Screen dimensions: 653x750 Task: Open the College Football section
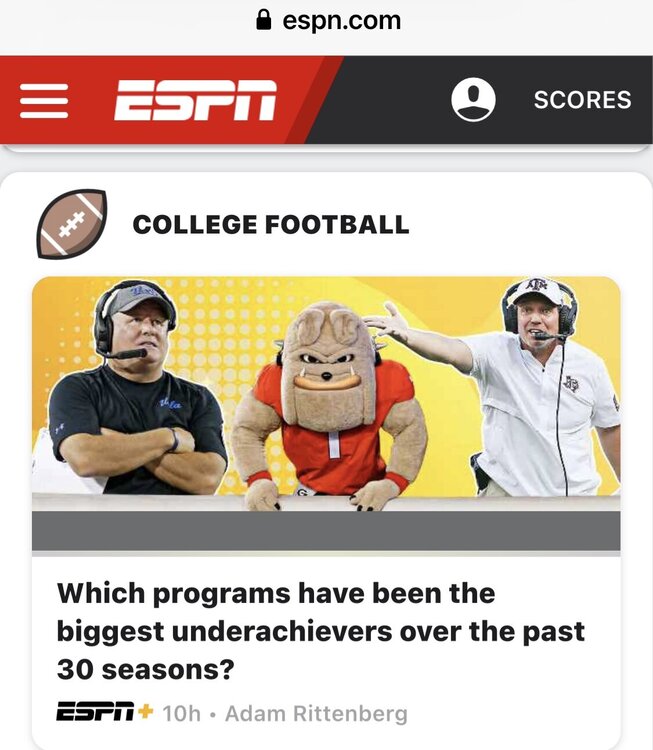(x=270, y=224)
